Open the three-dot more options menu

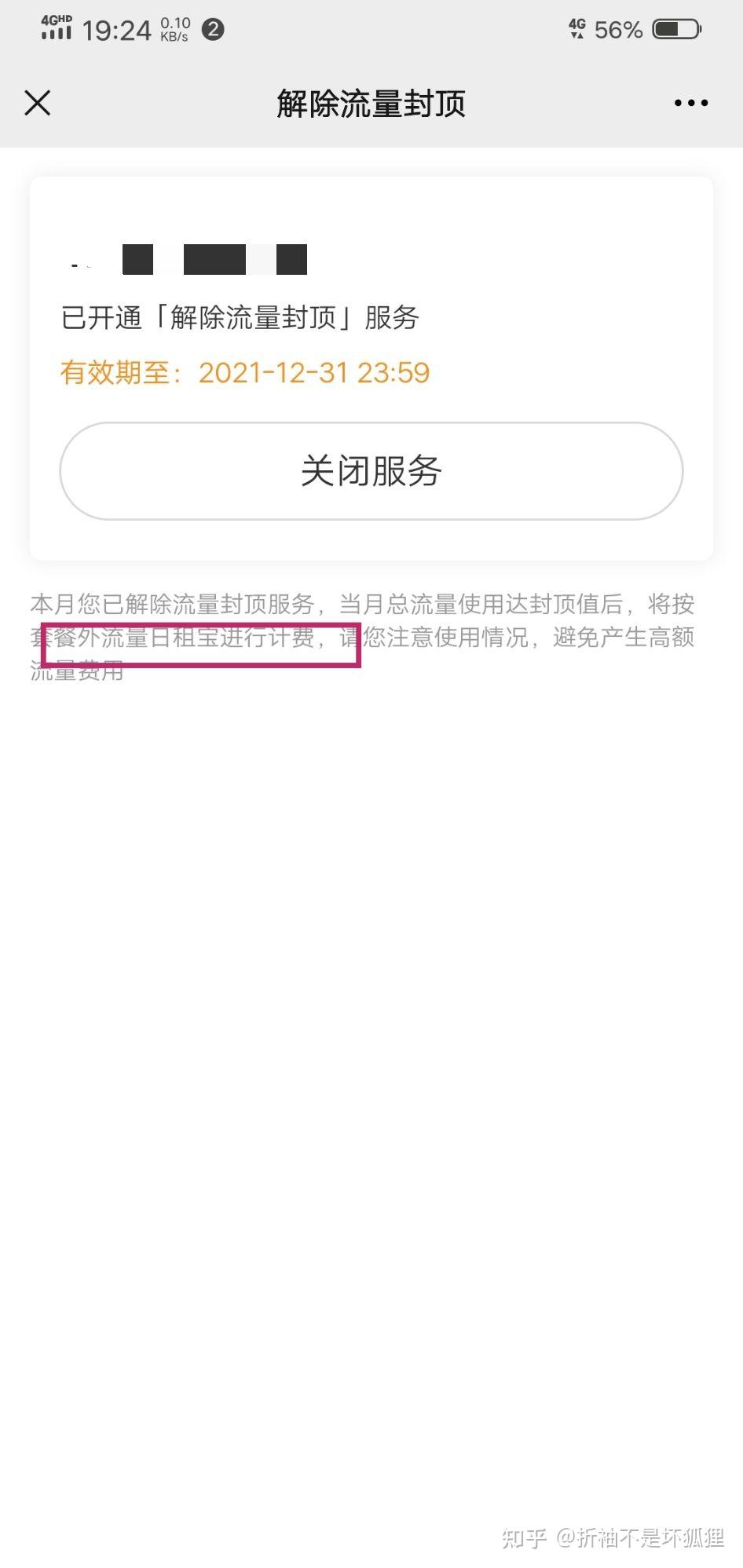point(689,102)
